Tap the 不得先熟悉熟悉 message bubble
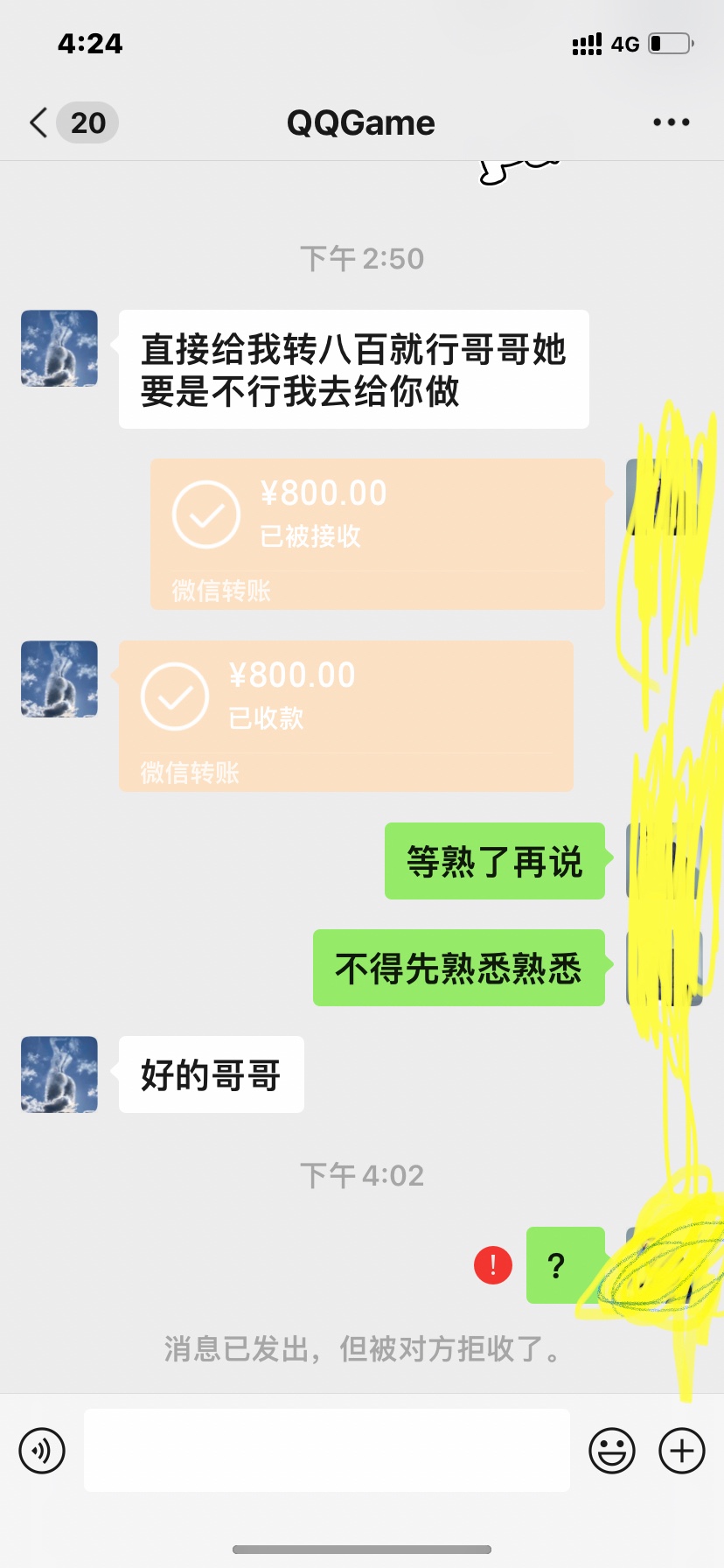The image size is (724, 1568). point(458,968)
